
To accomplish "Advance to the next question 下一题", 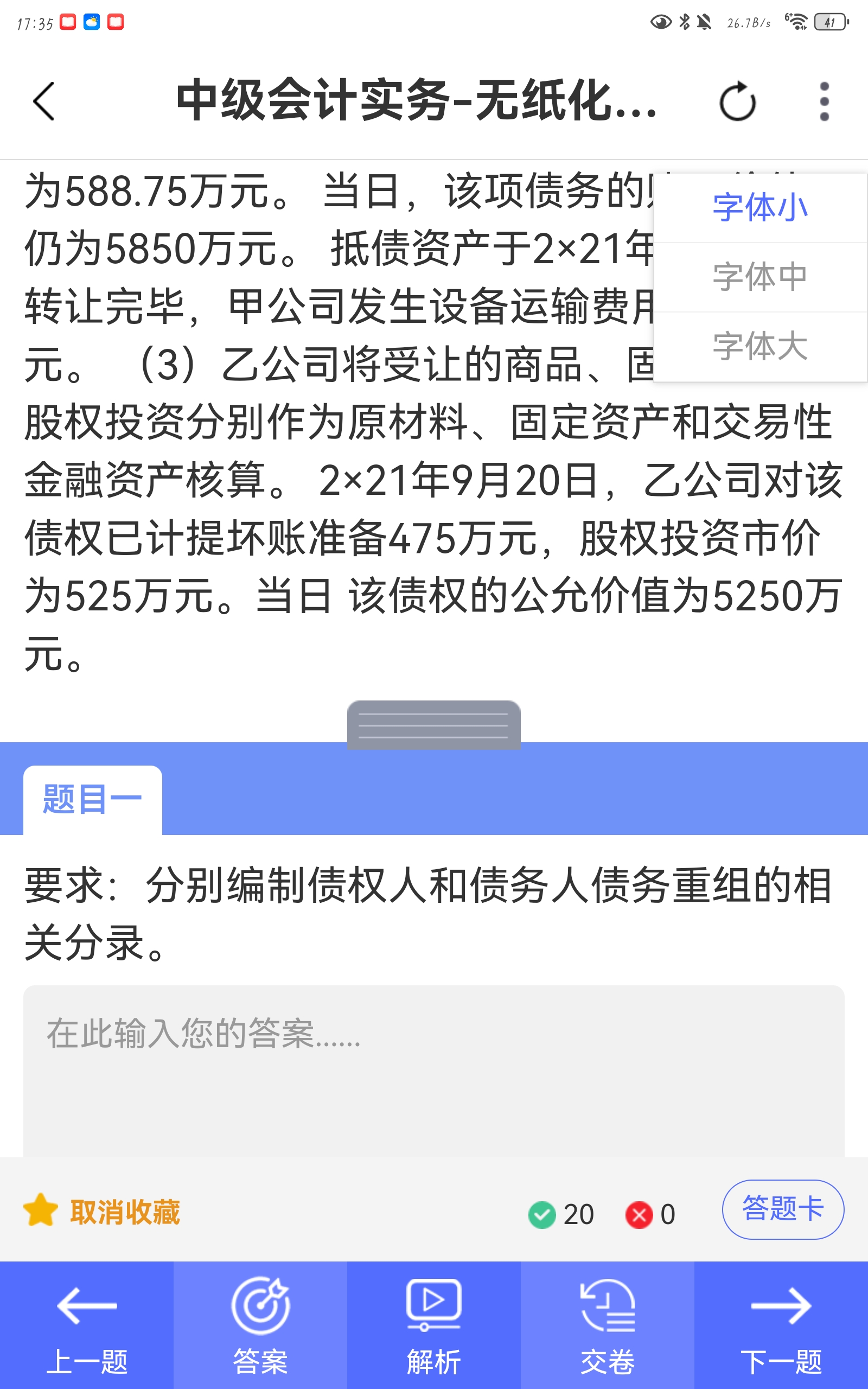I will (781, 1325).
